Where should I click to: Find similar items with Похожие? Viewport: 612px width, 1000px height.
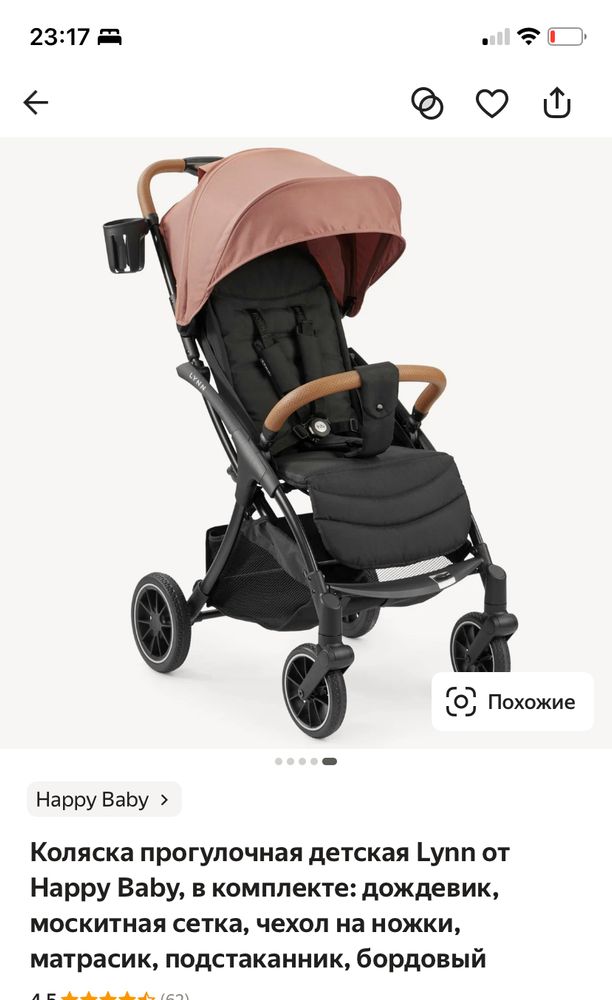point(512,702)
